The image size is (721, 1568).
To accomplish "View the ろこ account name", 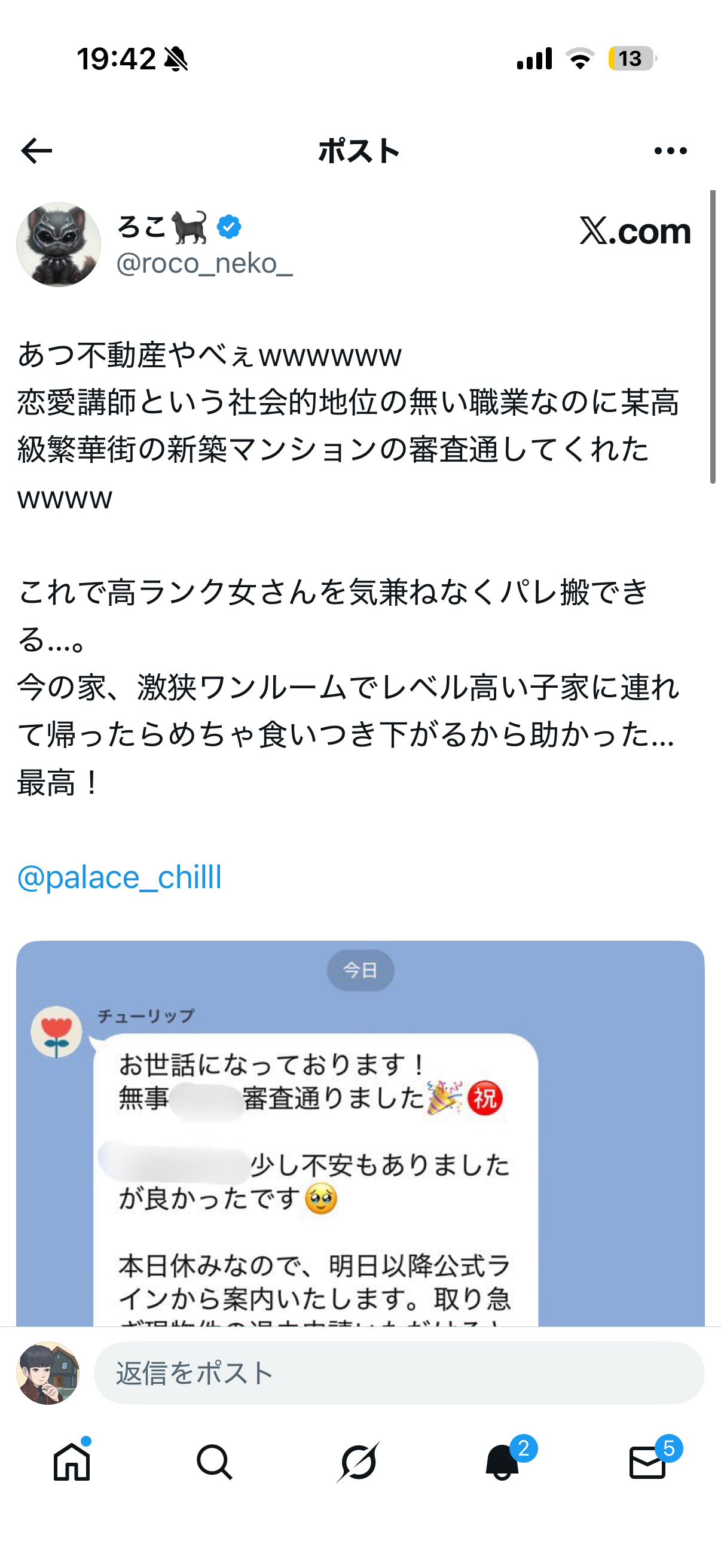I will [x=142, y=227].
